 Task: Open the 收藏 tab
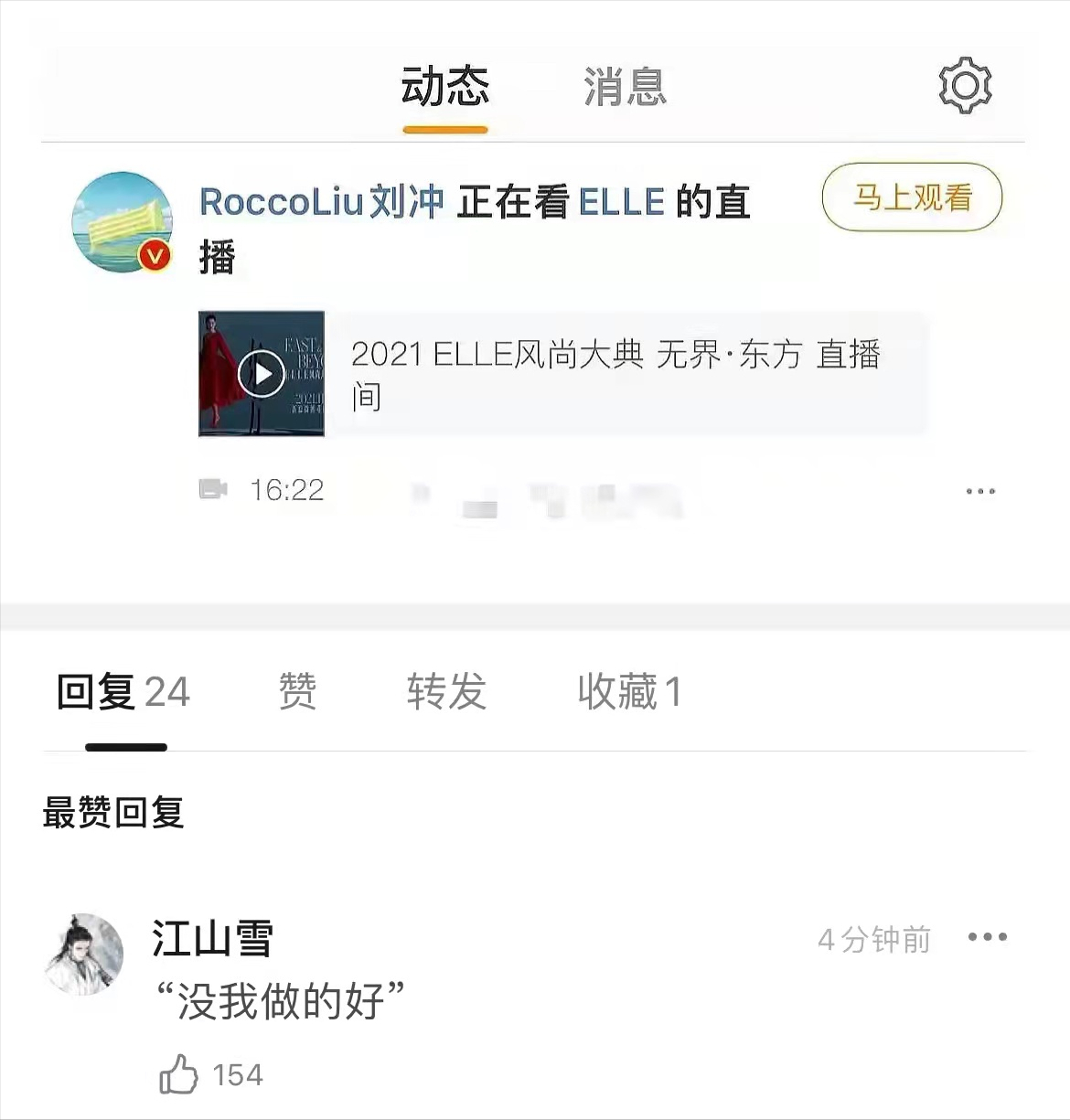click(629, 692)
